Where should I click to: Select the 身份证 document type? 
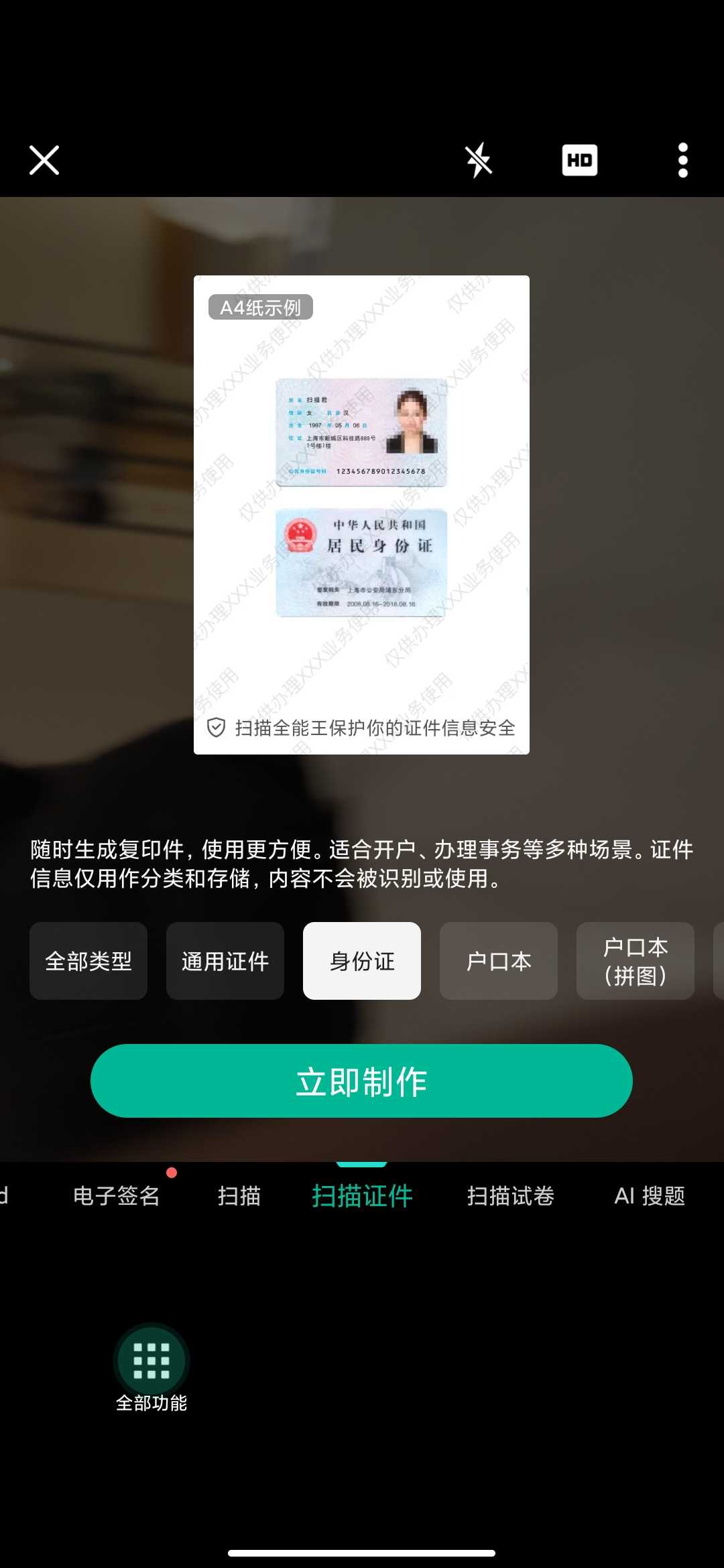[361, 961]
